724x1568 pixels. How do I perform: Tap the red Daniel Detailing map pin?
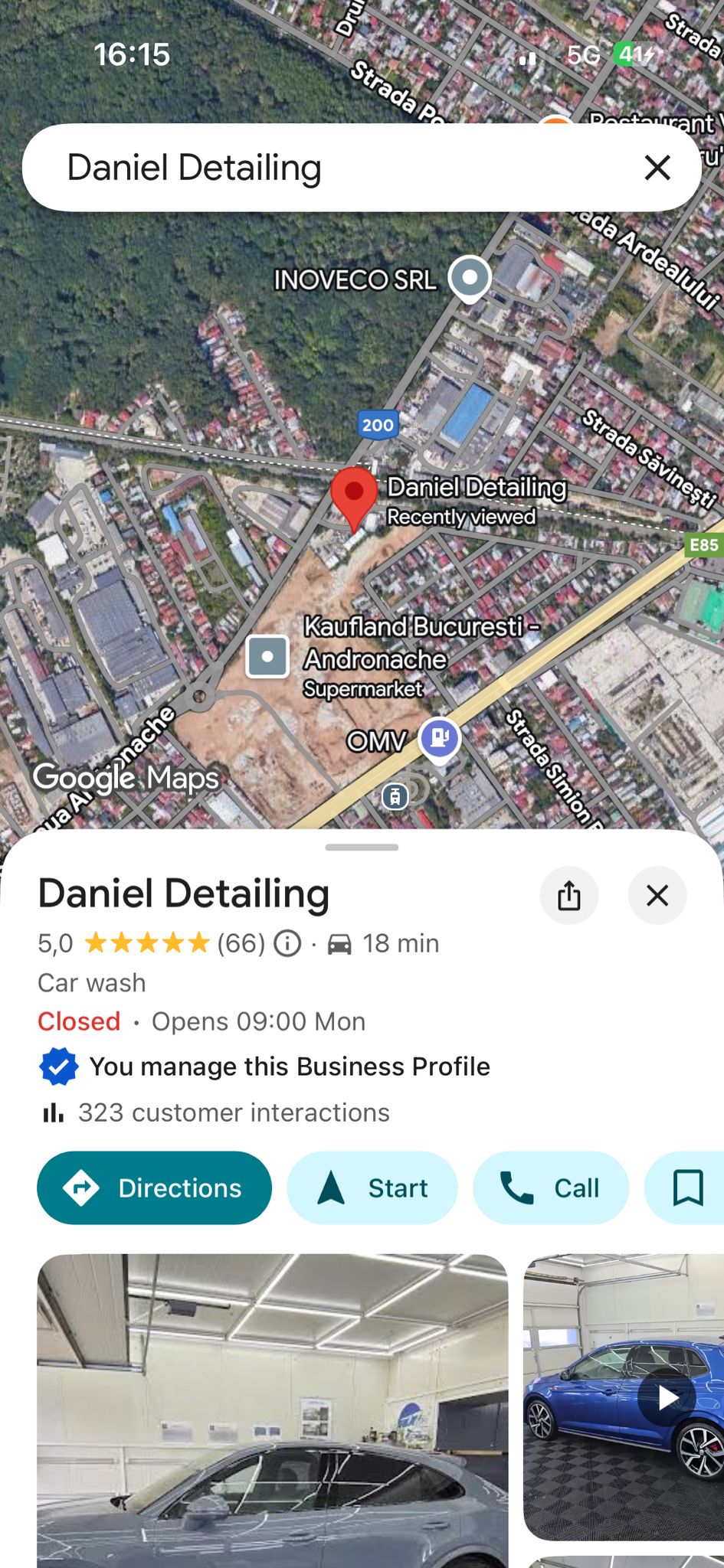pos(353,494)
